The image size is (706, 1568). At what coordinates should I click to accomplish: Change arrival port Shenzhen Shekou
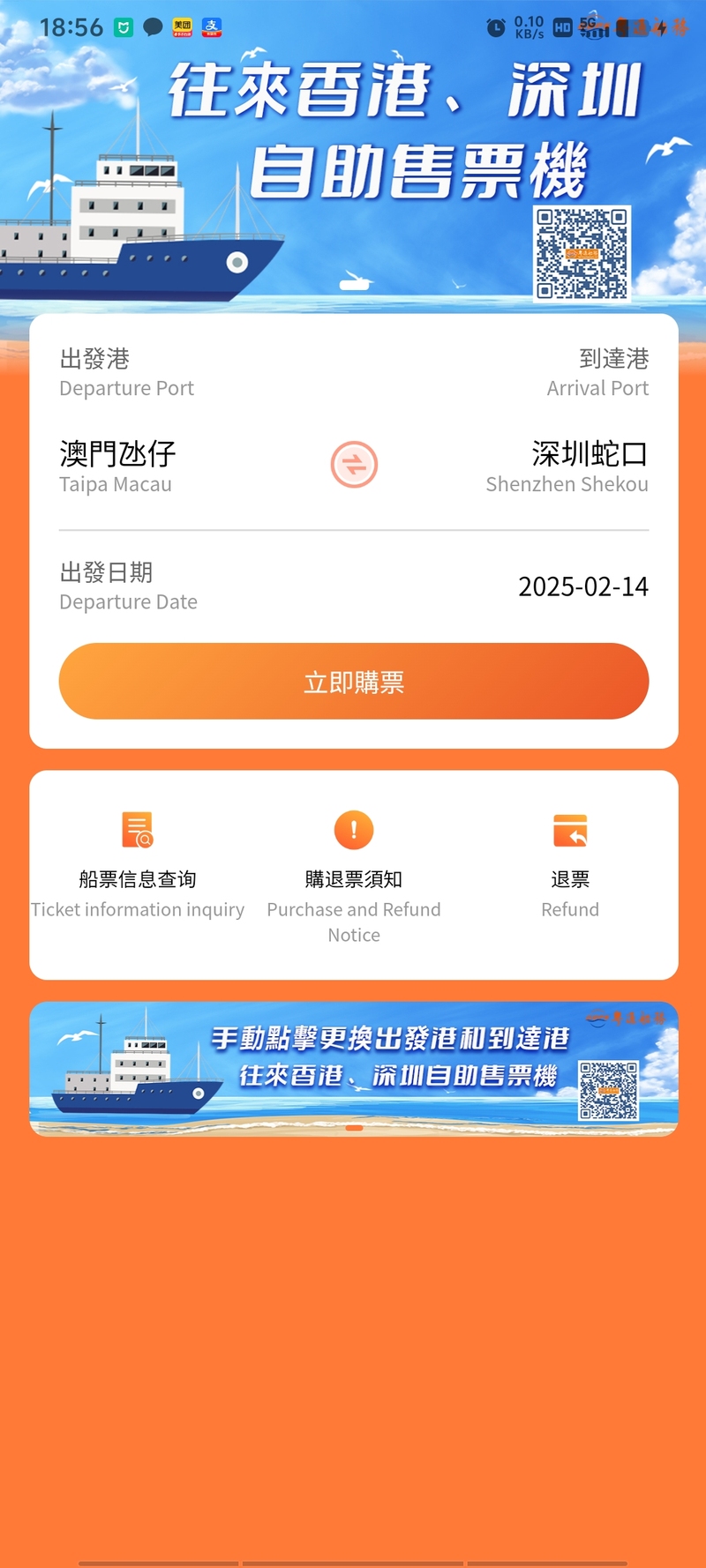click(x=568, y=466)
